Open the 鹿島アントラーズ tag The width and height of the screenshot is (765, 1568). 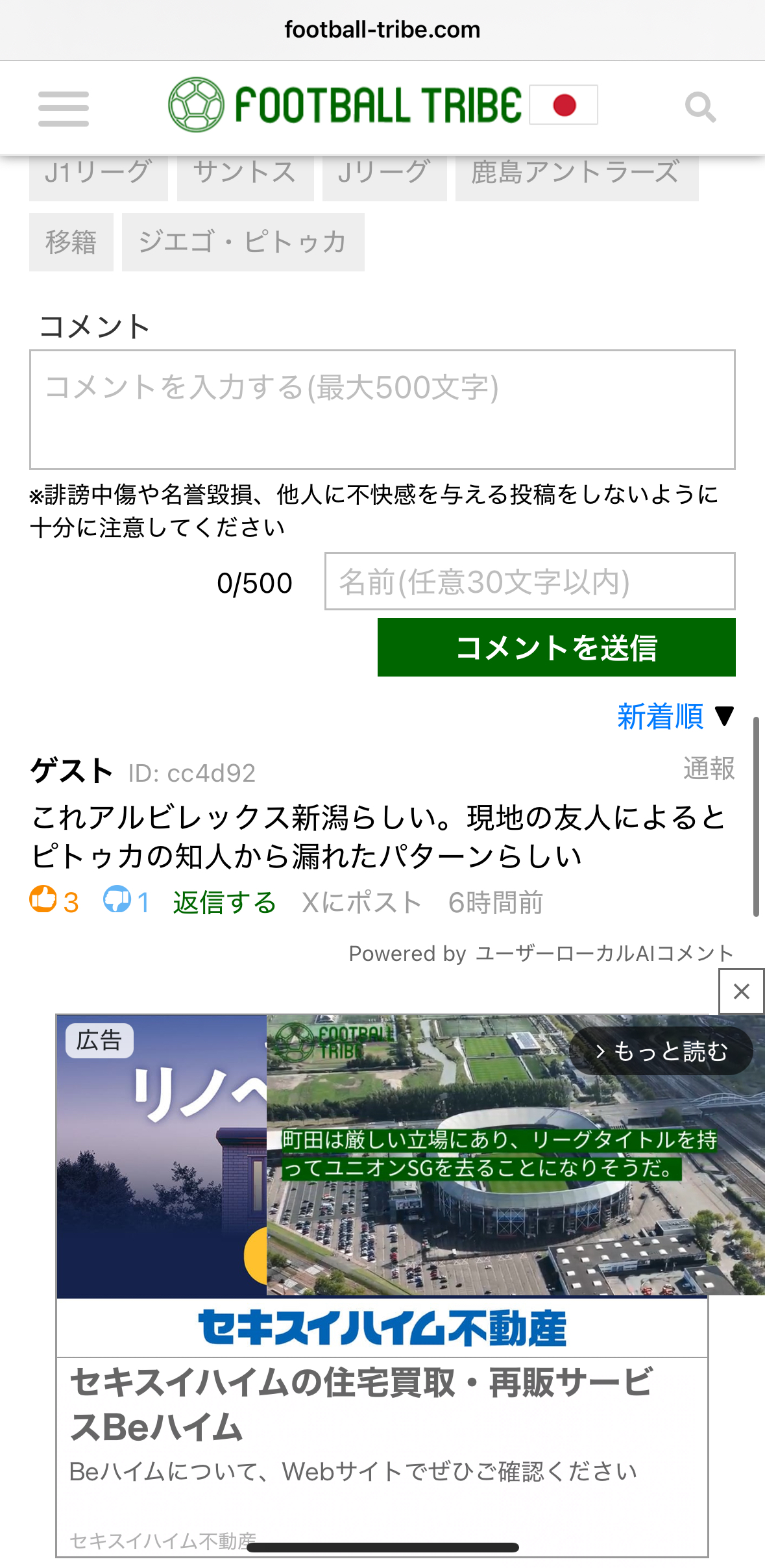click(x=577, y=174)
